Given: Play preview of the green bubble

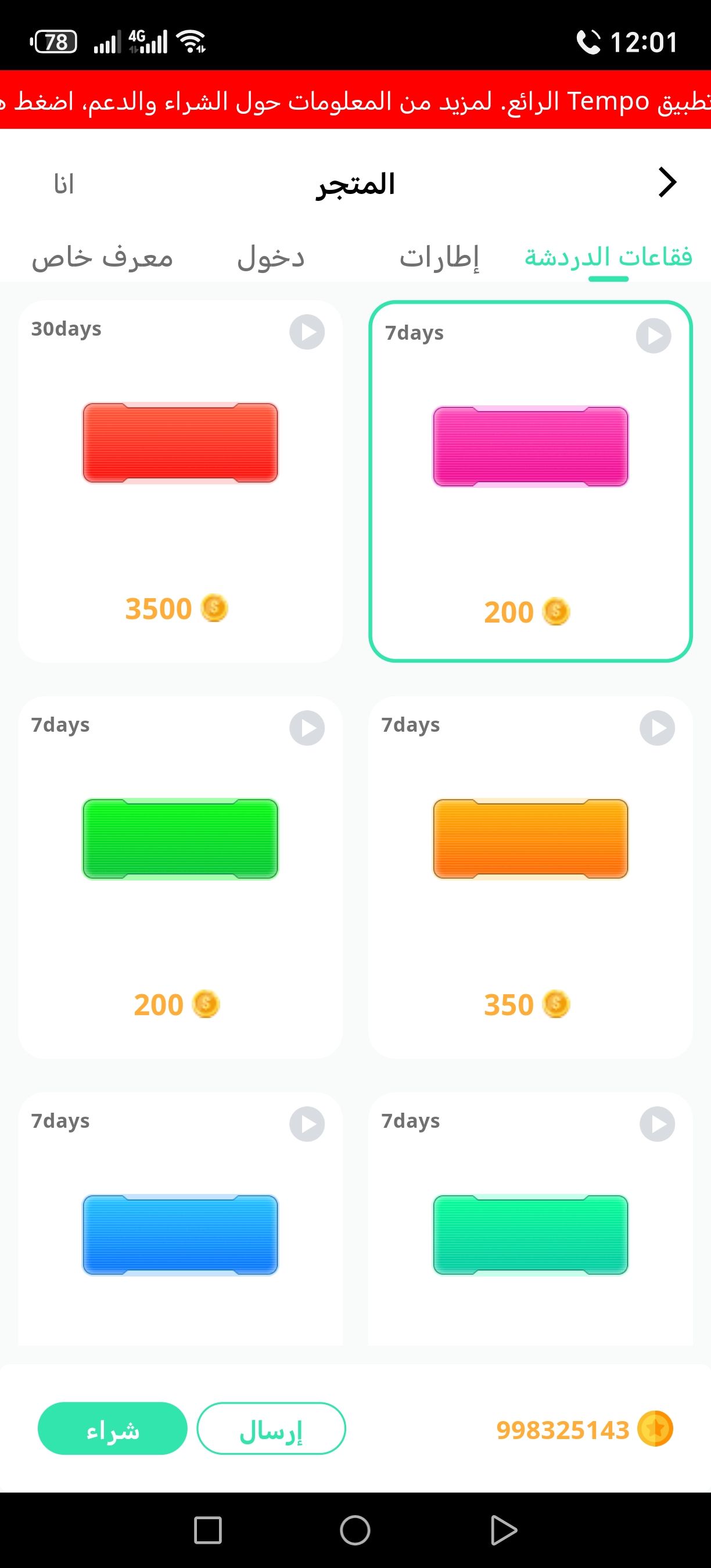Looking at the screenshot, I should pyautogui.click(x=307, y=728).
